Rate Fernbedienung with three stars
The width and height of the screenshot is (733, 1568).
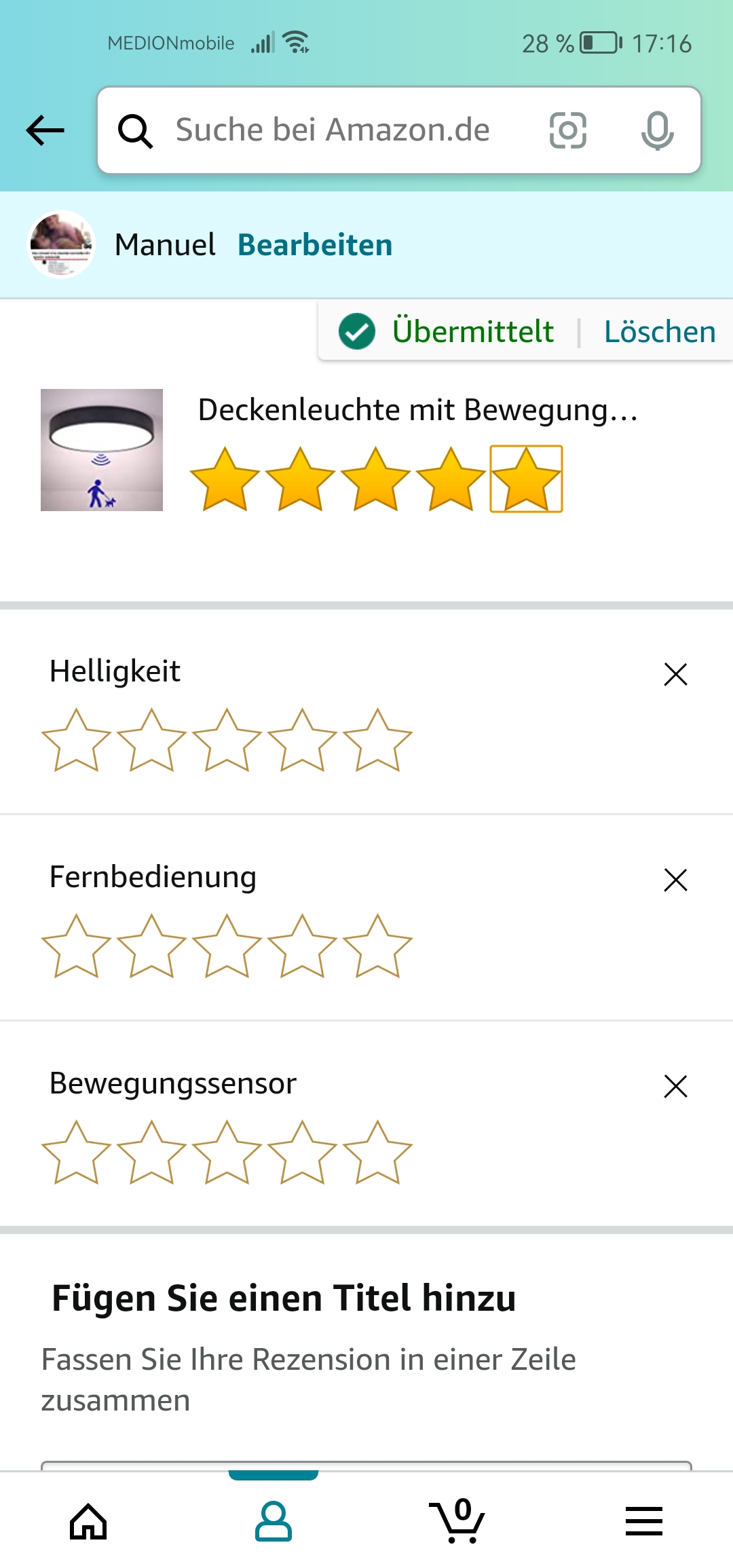(227, 946)
